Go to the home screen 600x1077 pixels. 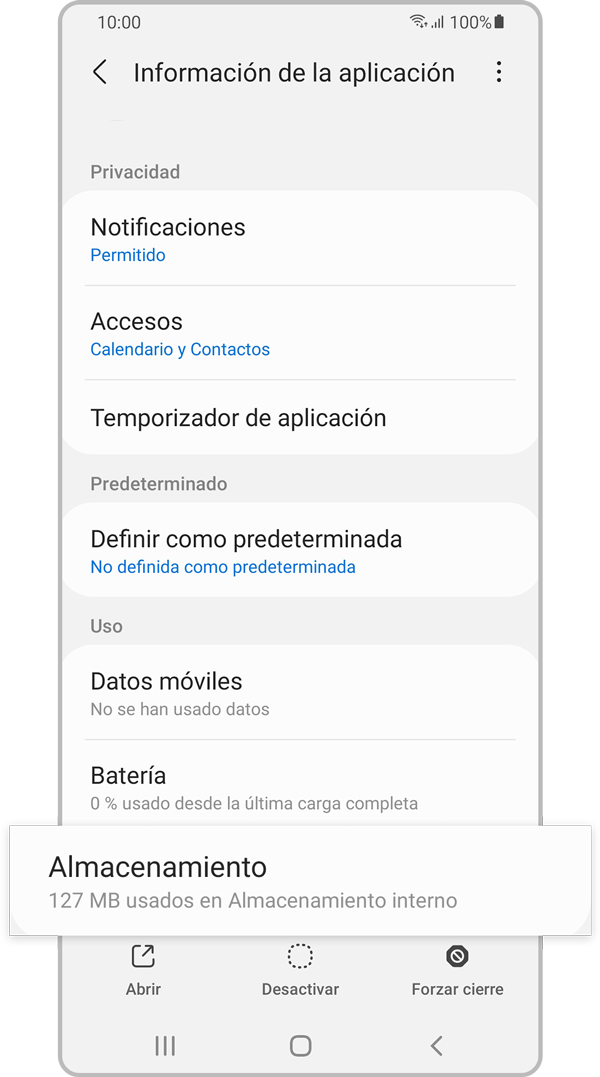coord(300,1046)
